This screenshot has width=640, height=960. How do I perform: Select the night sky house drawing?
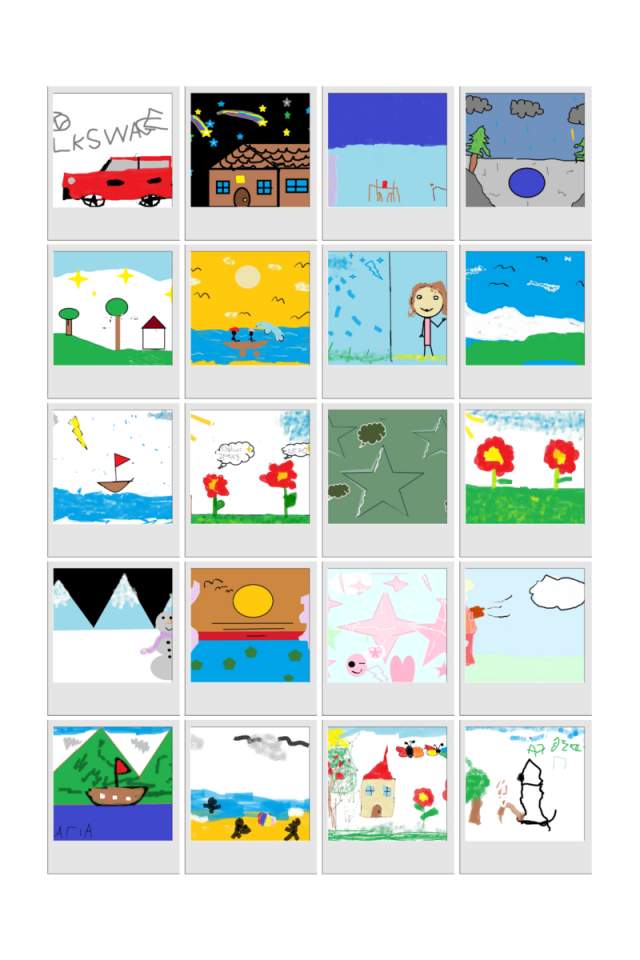pos(250,151)
